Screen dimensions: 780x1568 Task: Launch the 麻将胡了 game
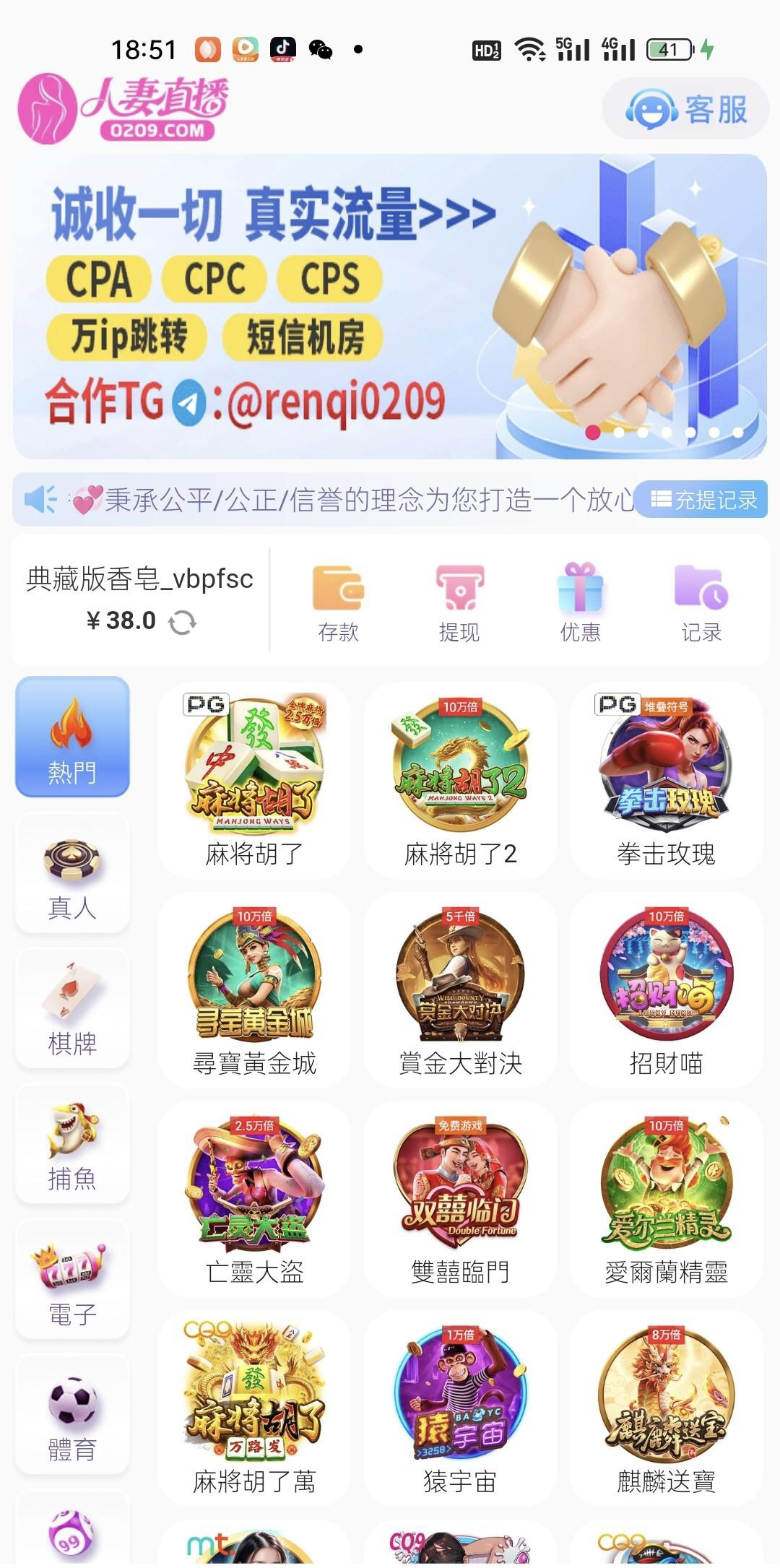tap(254, 780)
